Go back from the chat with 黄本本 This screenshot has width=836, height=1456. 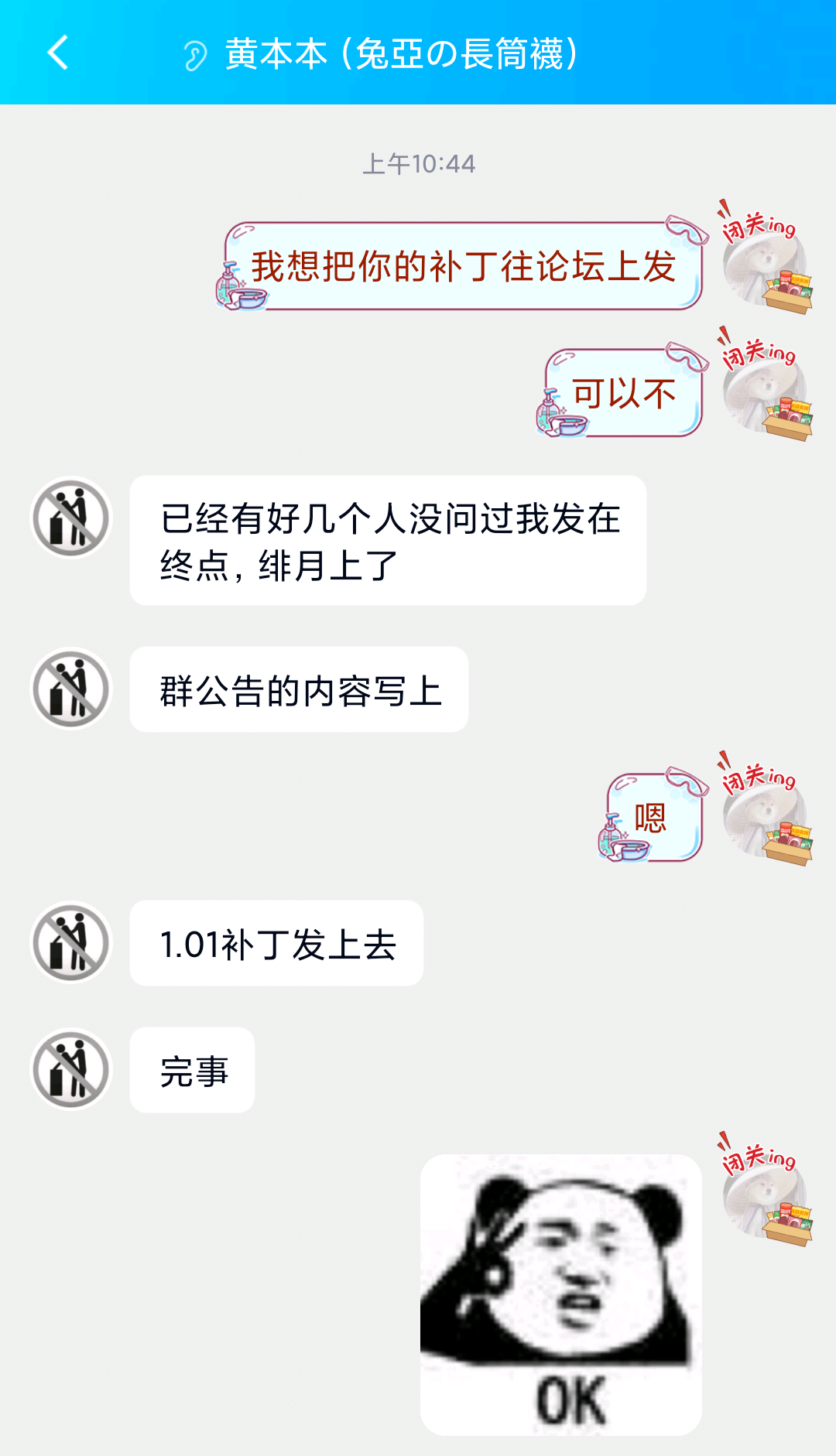58,53
